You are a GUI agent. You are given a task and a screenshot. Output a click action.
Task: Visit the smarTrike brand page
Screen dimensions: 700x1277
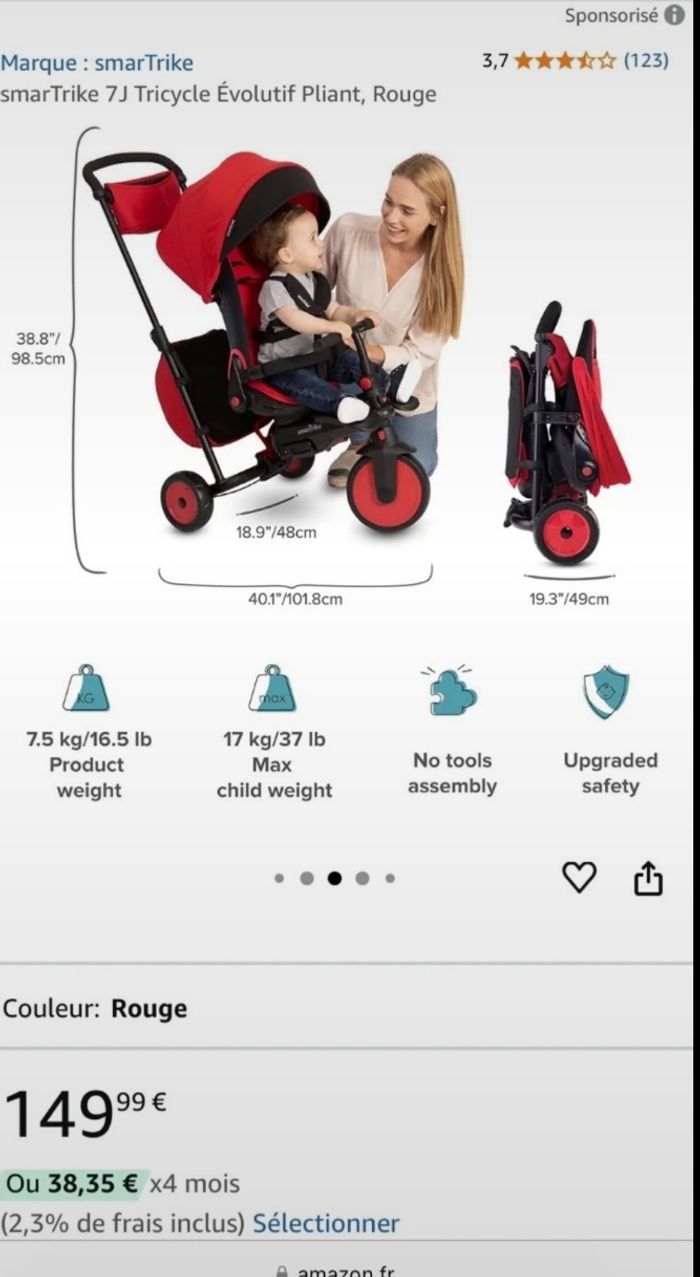coord(97,63)
